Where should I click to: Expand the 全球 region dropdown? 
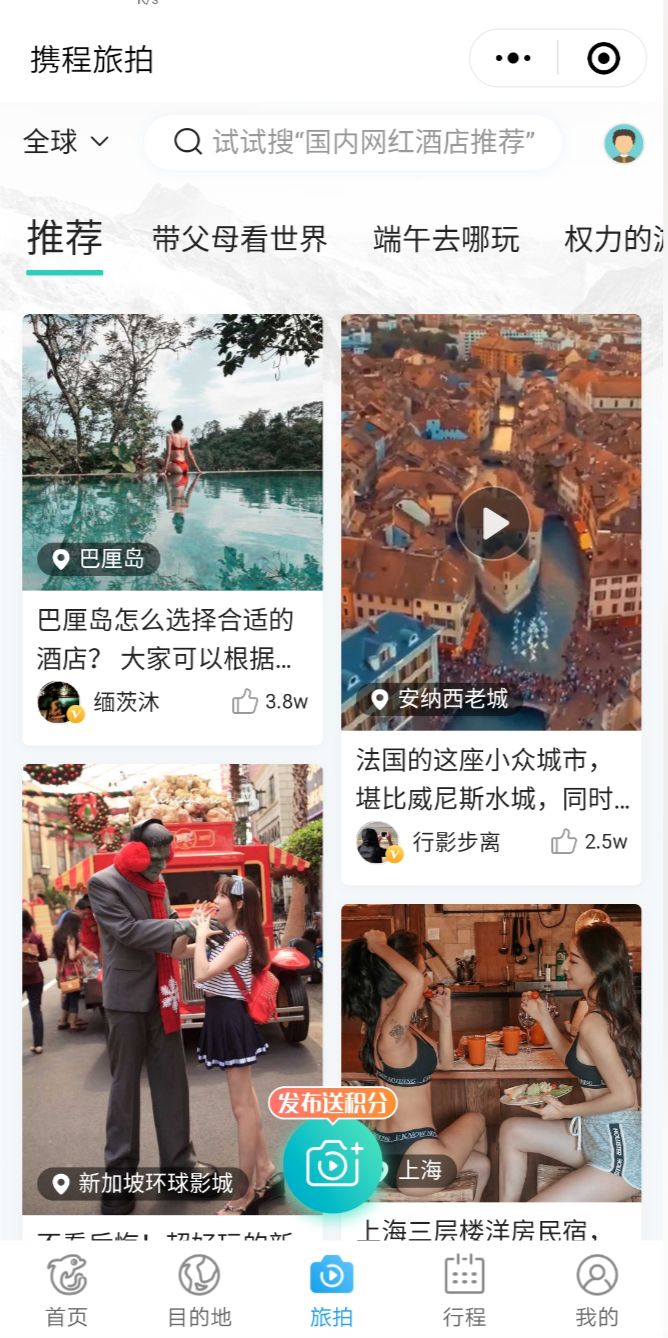pyautogui.click(x=66, y=142)
